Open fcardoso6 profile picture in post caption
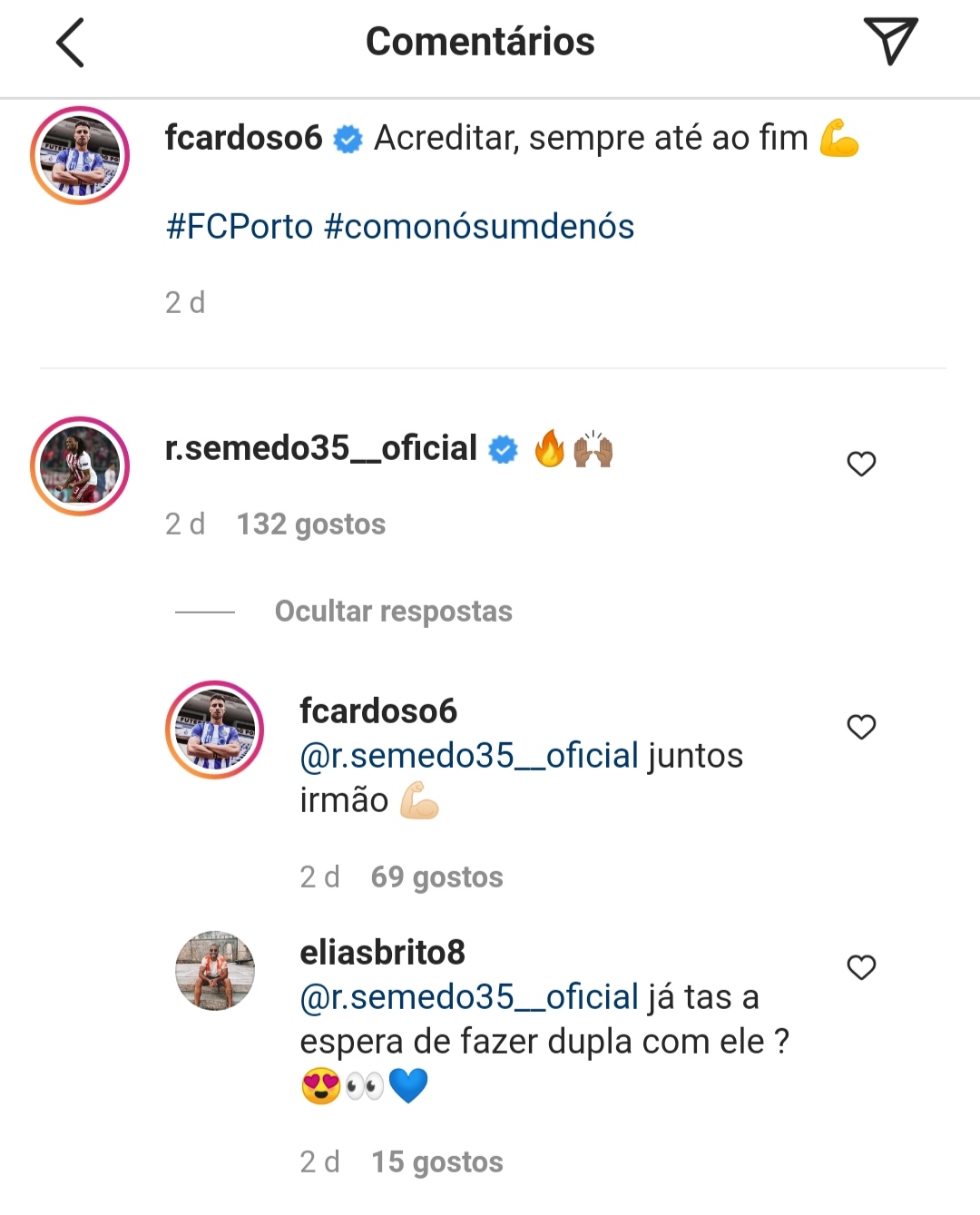The height and width of the screenshot is (1215, 980). [x=80, y=156]
